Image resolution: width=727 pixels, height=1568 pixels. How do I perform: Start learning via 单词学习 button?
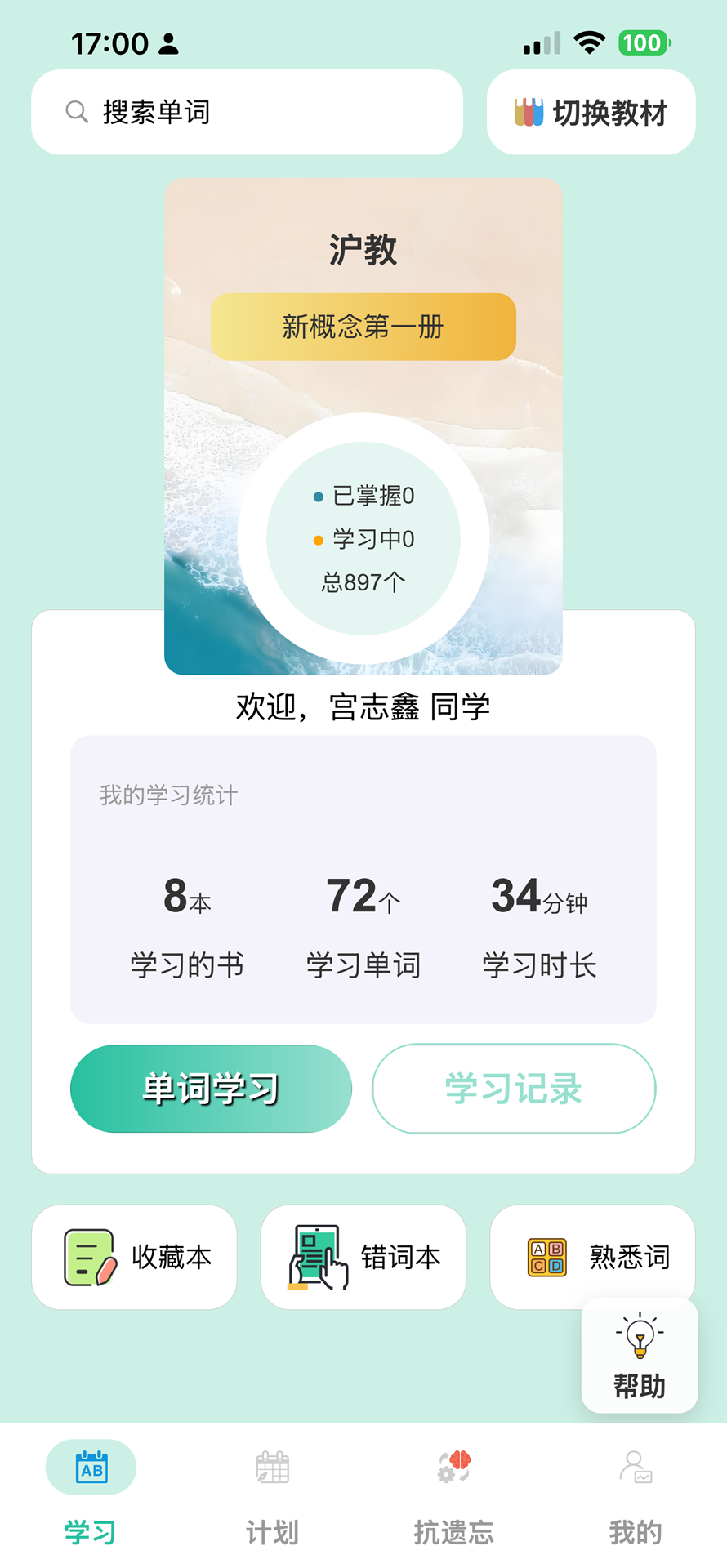click(x=211, y=1089)
